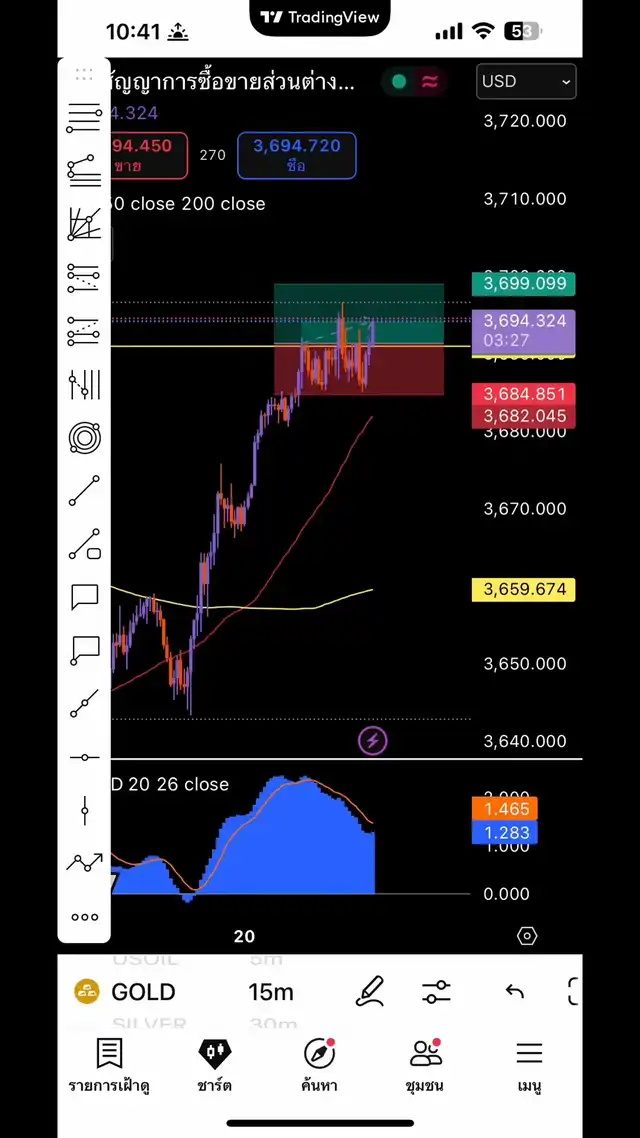Undo the last chart action

click(514, 992)
